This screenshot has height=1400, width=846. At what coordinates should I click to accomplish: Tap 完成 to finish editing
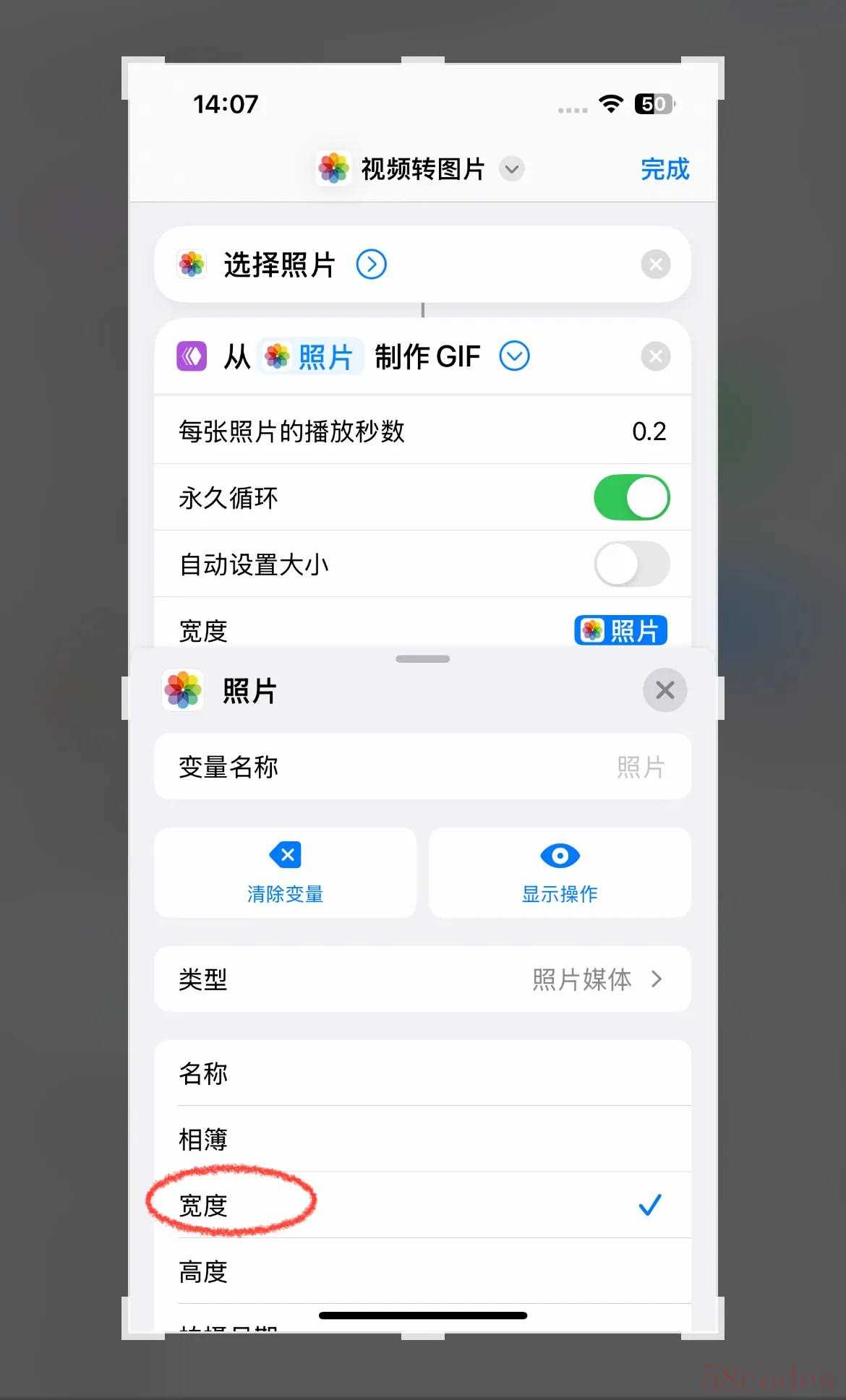pos(665,169)
